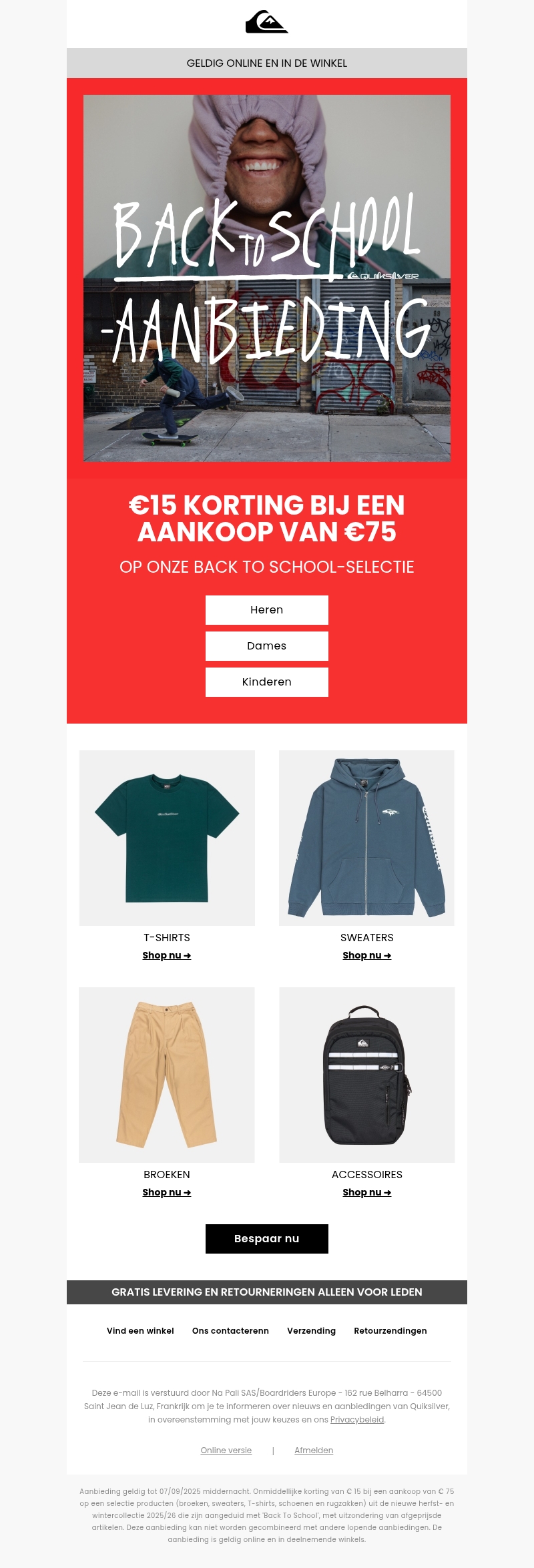The width and height of the screenshot is (534, 1568).
Task: Open Retourzendingen link
Action: pyautogui.click(x=390, y=1330)
